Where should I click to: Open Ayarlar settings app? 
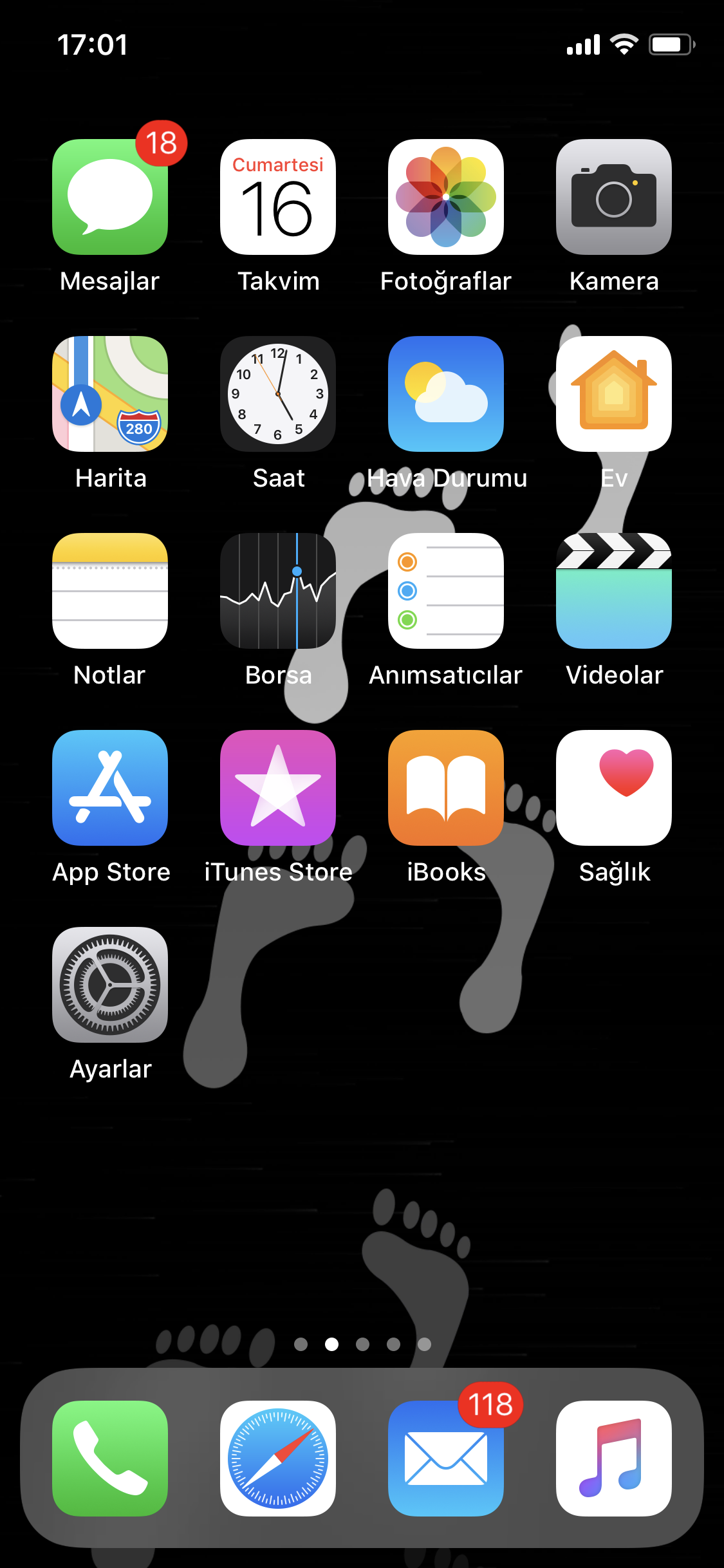pos(110,985)
